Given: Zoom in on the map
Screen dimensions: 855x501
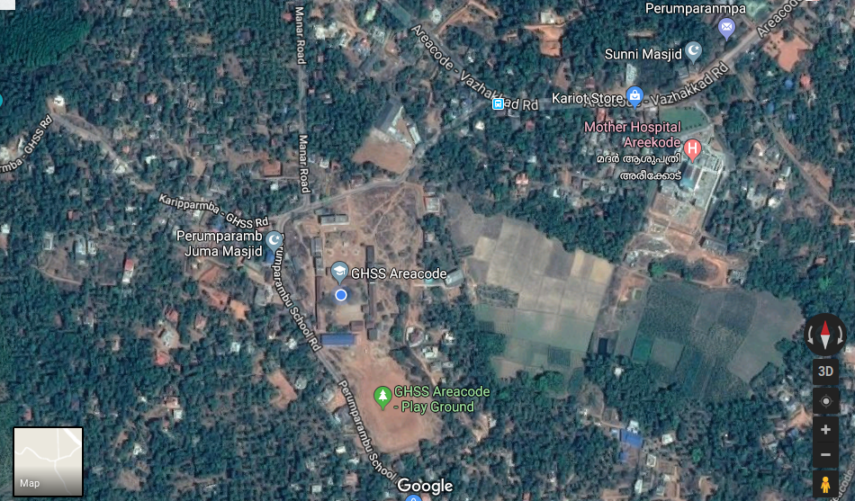Looking at the screenshot, I should [825, 430].
